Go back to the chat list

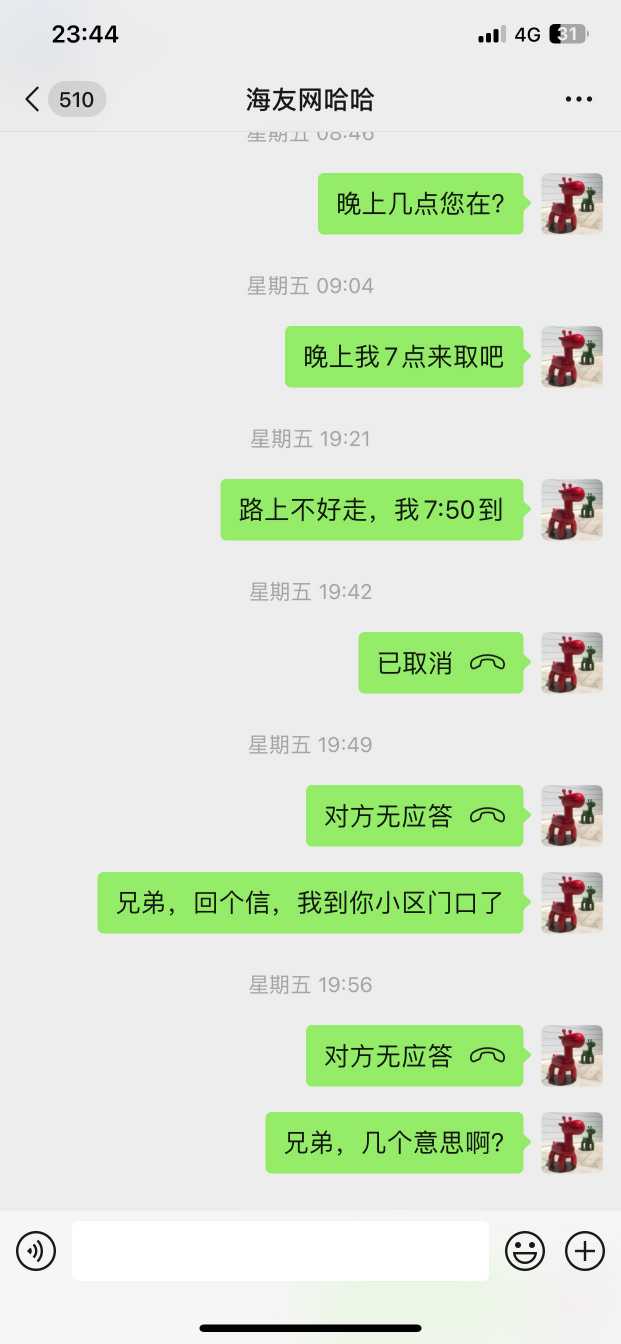click(x=32, y=99)
